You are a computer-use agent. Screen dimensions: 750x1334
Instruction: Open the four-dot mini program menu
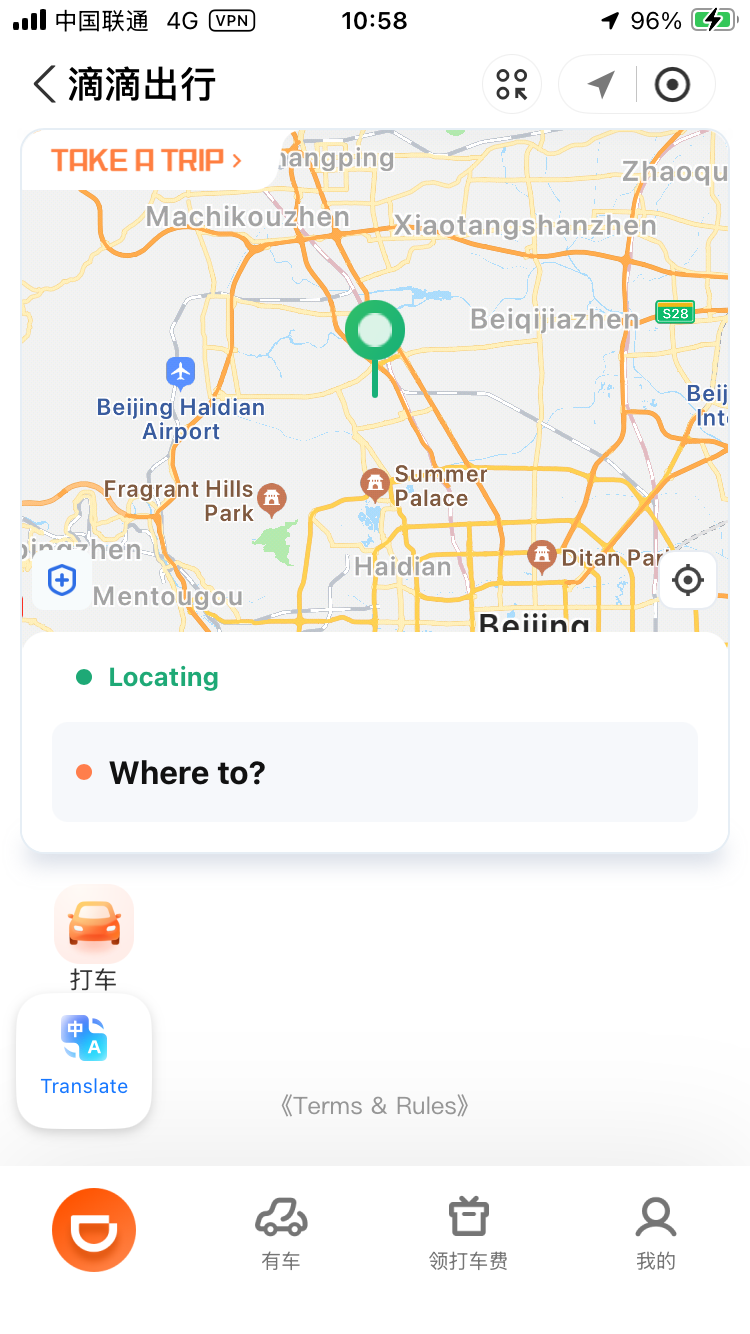(511, 85)
